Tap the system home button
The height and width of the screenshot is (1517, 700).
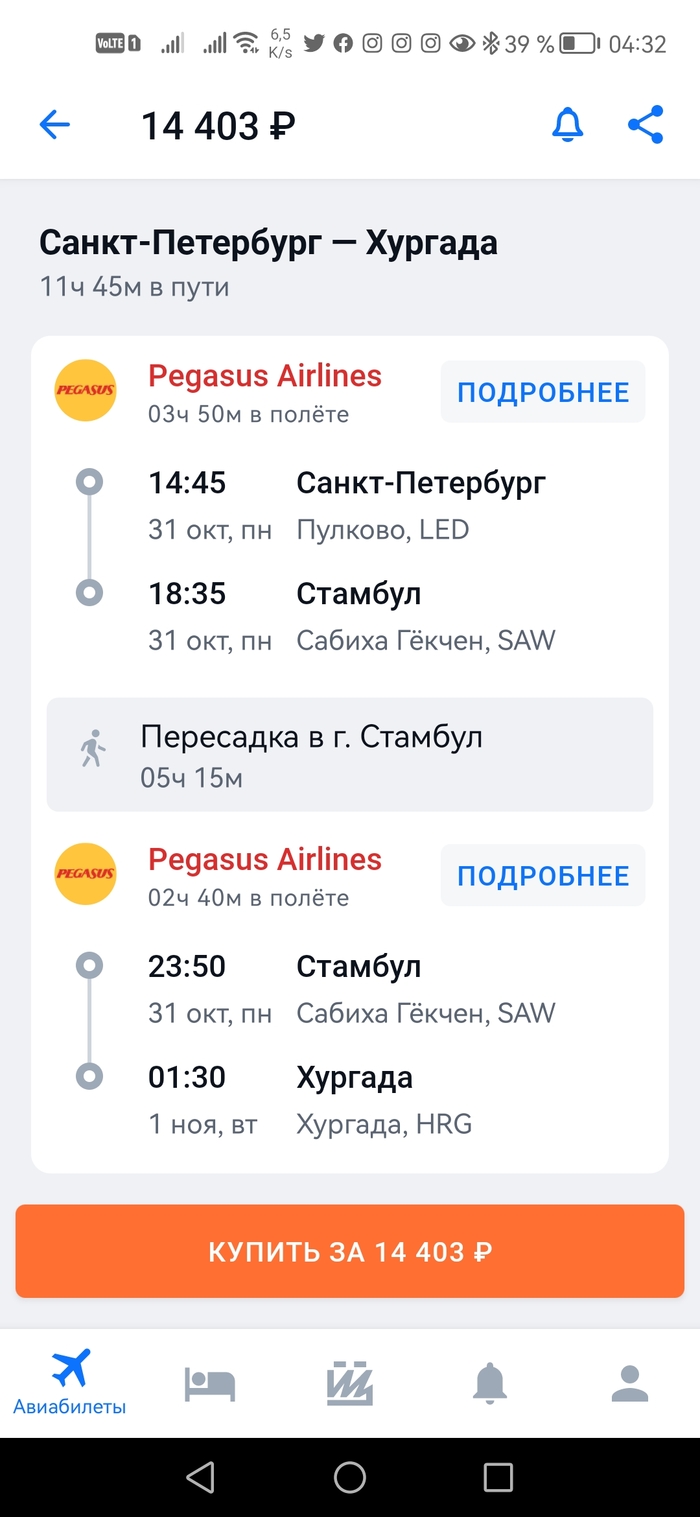[350, 1477]
